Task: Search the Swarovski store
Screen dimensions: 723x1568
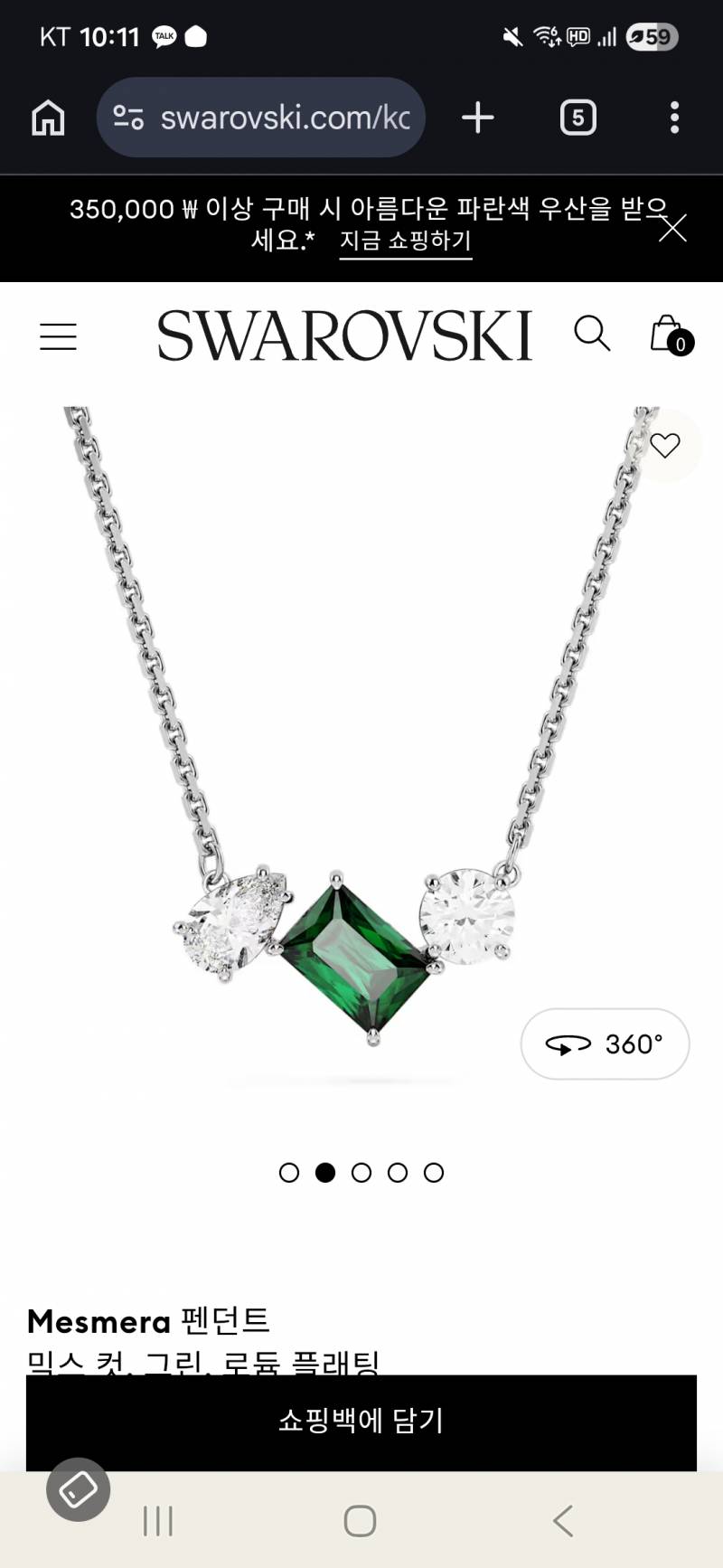Action: click(x=592, y=334)
